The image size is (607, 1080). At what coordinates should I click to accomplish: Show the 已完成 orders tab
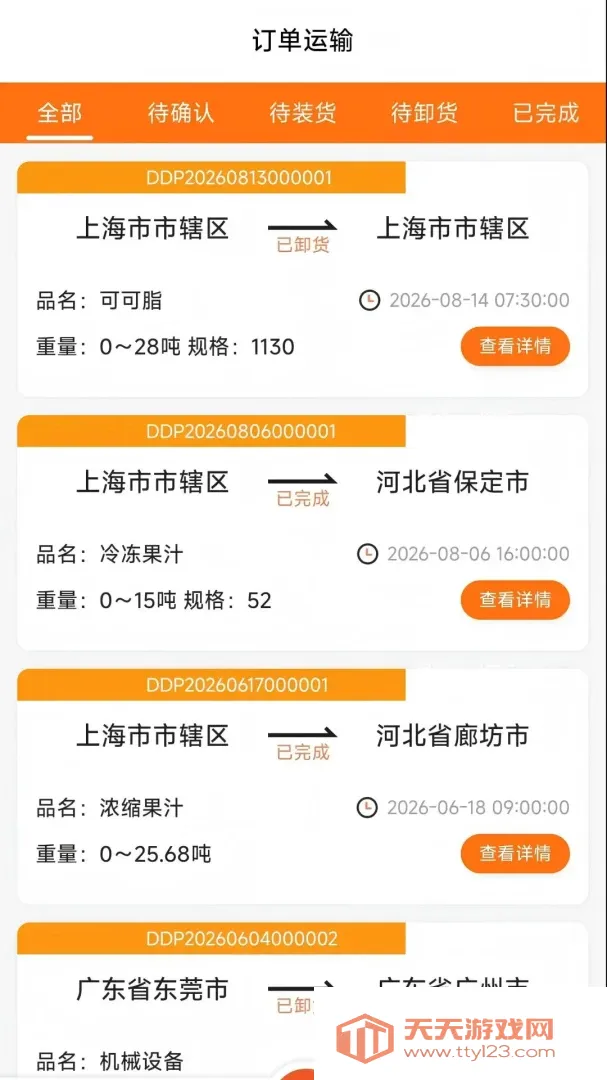546,113
